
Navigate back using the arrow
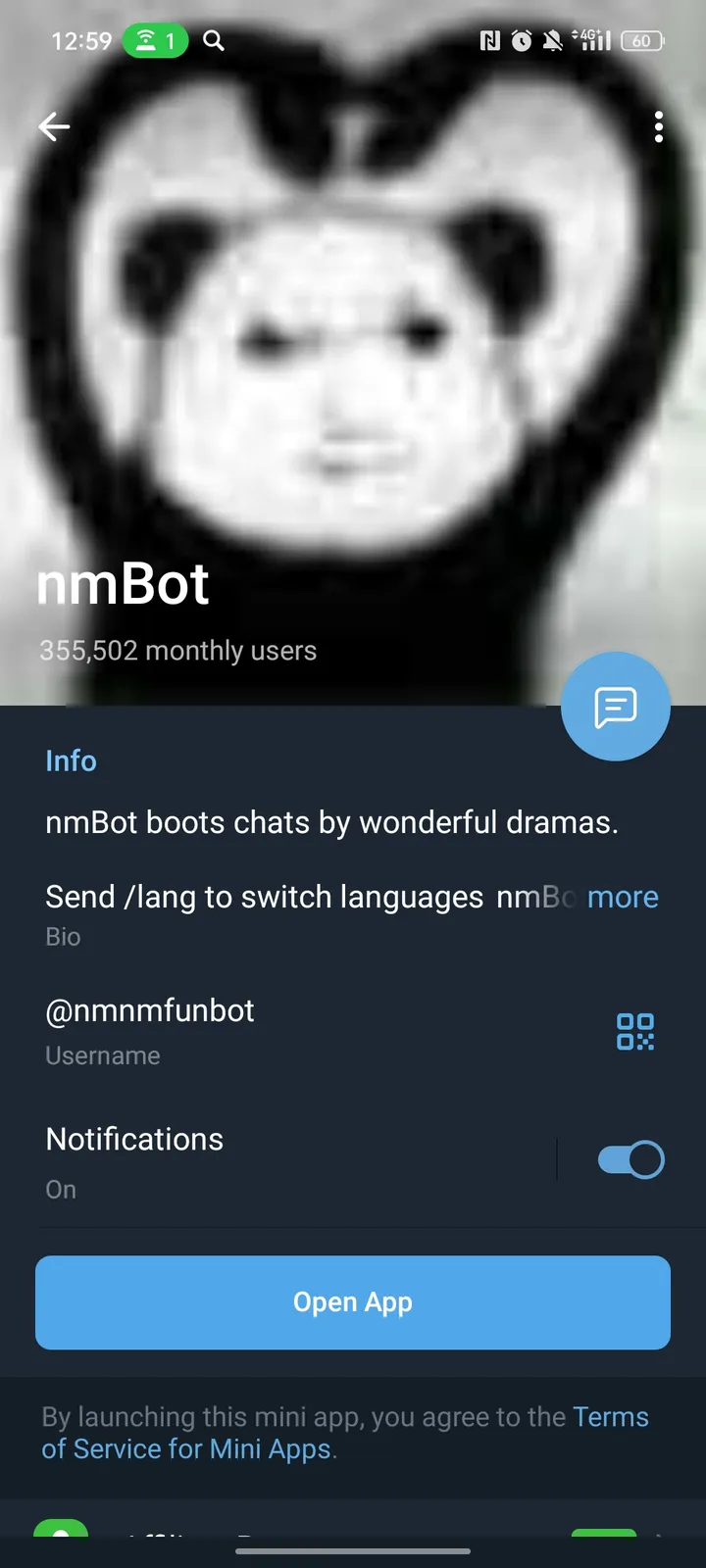point(54,126)
